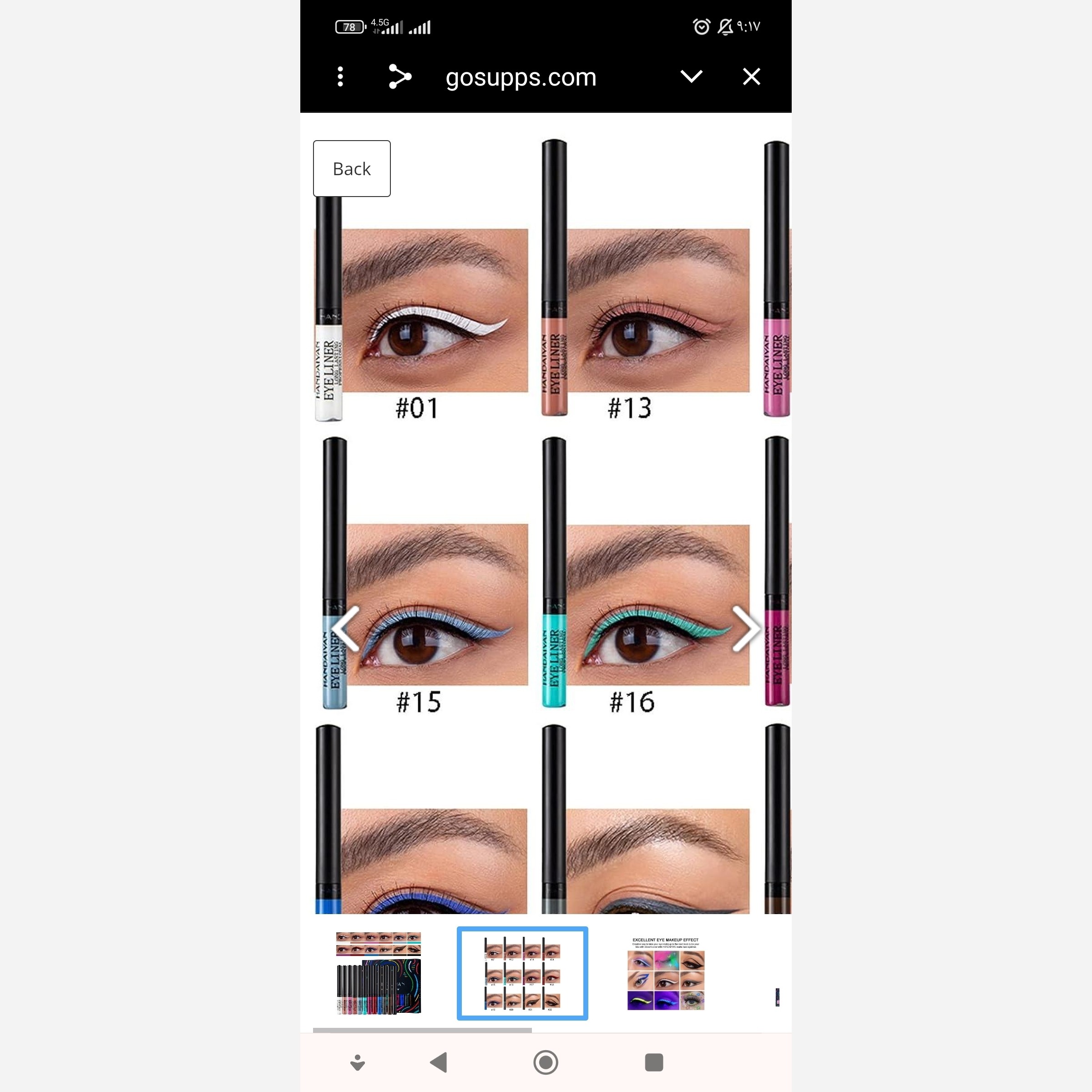Go to the home screen via the circle button
The image size is (1092, 1092).
pyautogui.click(x=546, y=1062)
